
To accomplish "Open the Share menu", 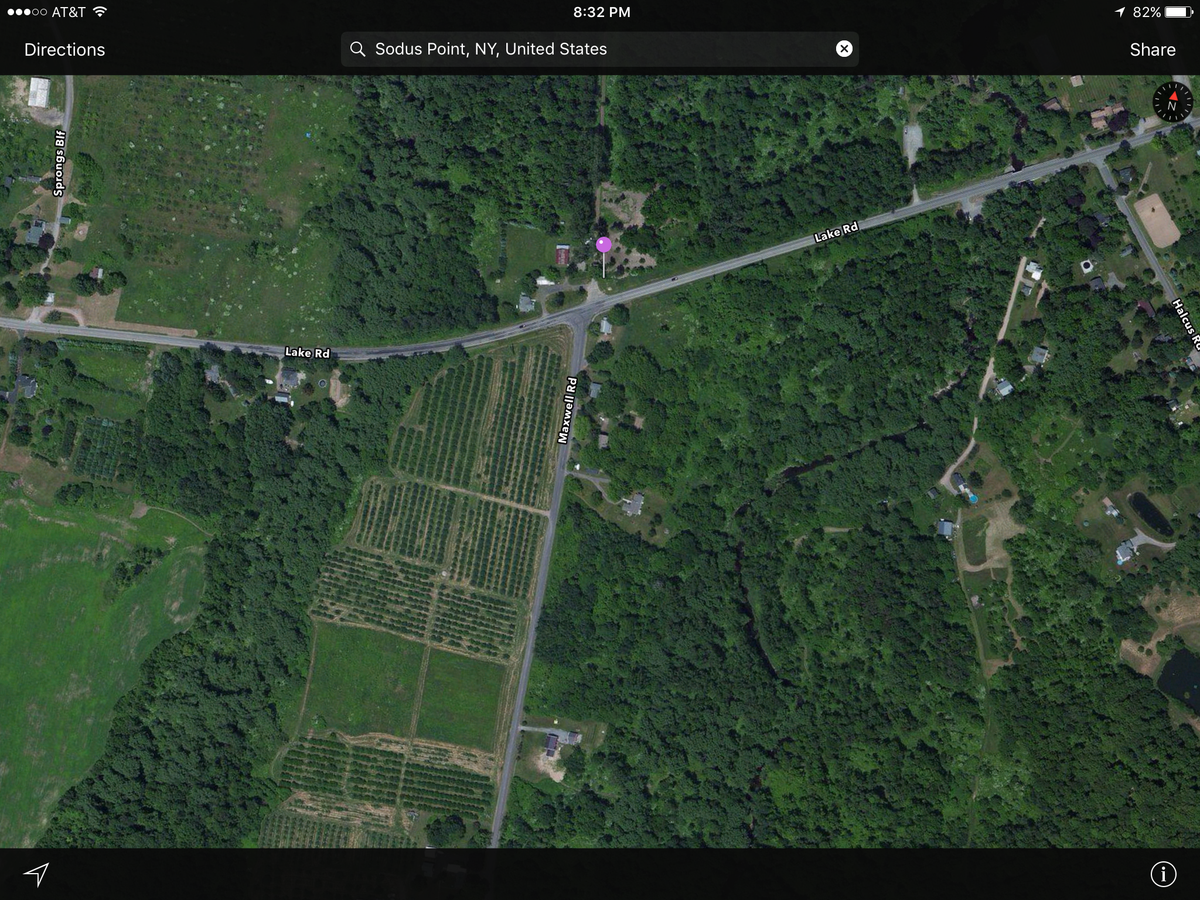I will pyautogui.click(x=1152, y=49).
